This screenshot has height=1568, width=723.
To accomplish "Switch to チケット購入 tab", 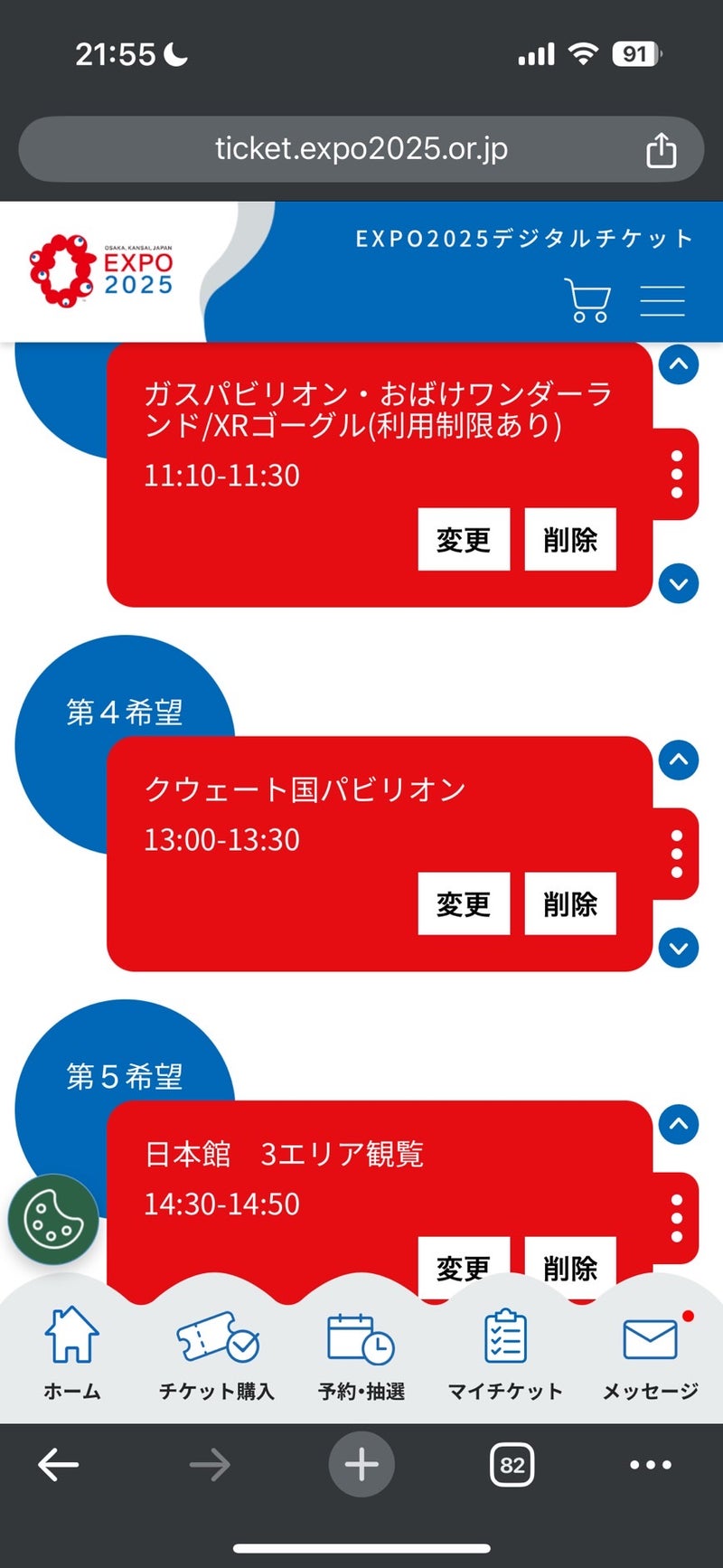I will (x=217, y=1353).
